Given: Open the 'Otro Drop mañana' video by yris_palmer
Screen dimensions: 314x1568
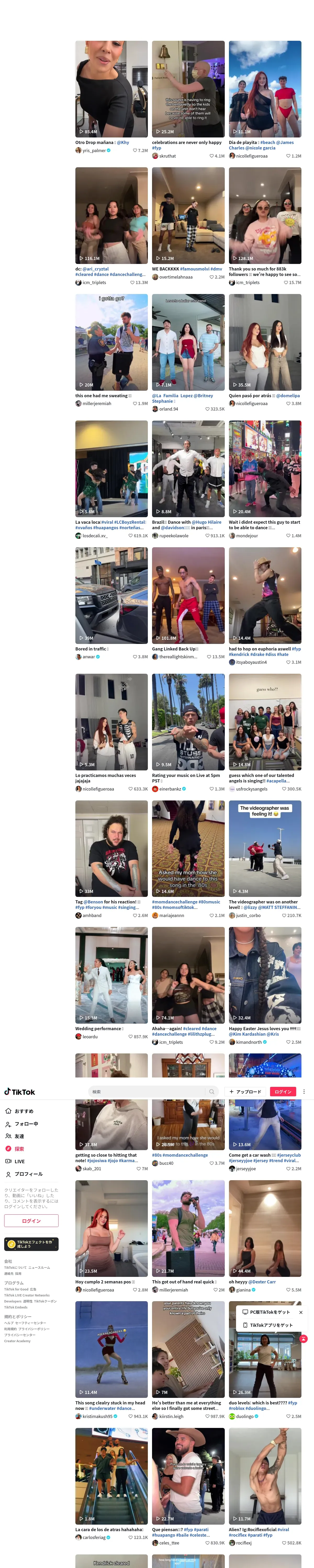Looking at the screenshot, I should point(111,89).
